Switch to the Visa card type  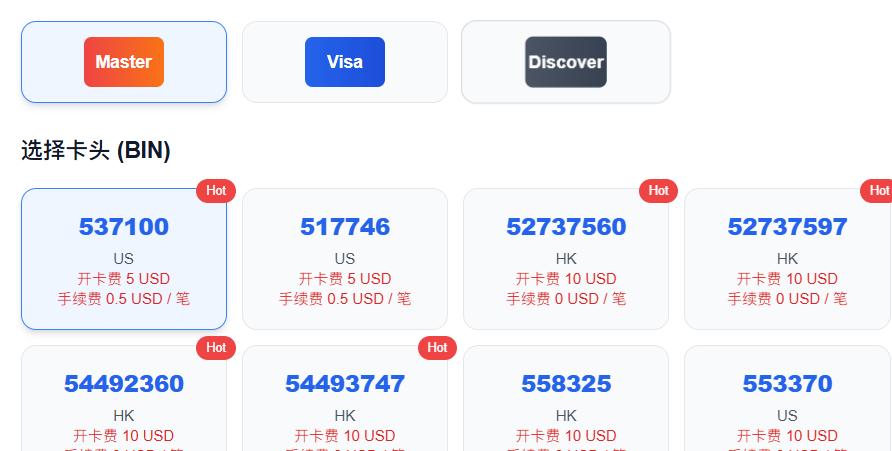tap(344, 62)
